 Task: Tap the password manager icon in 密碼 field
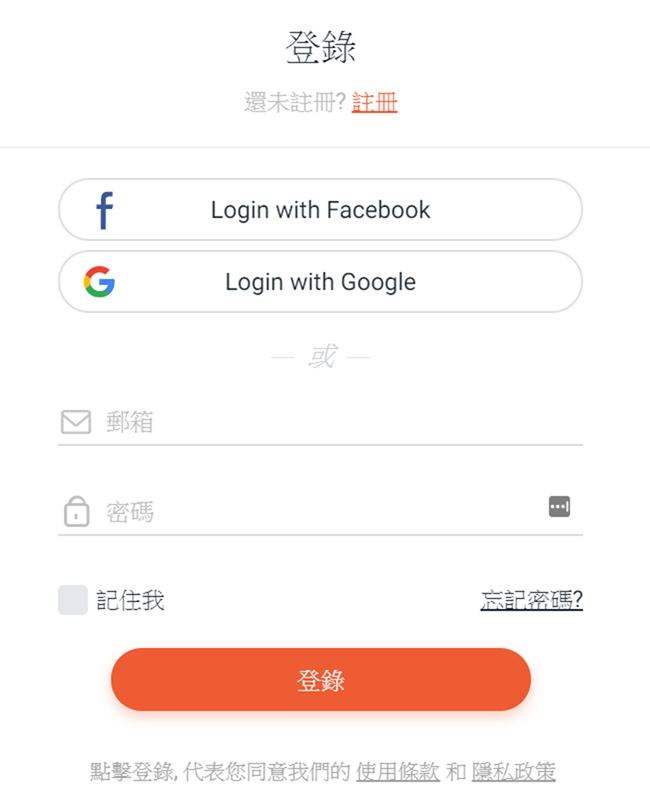pyautogui.click(x=559, y=506)
